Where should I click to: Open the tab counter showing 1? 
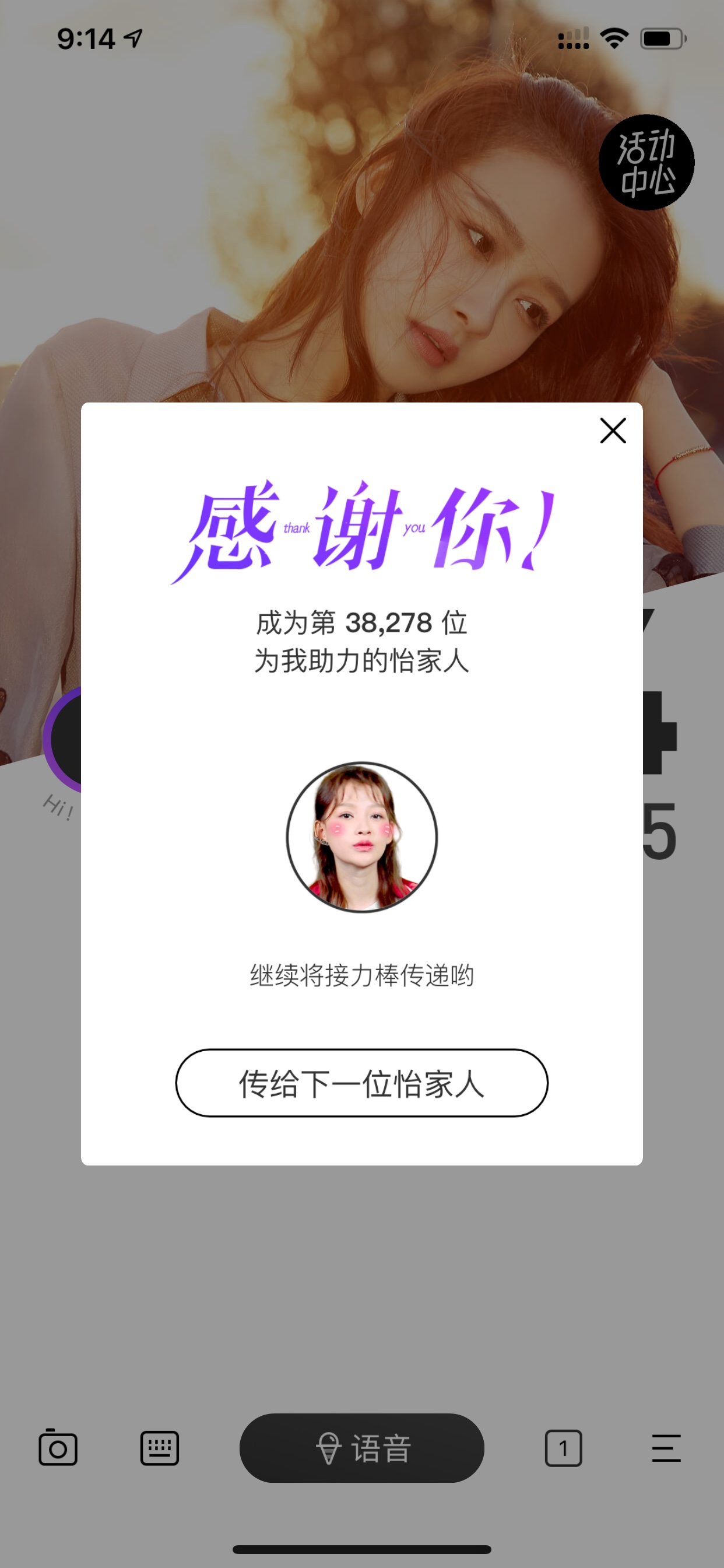(563, 1447)
